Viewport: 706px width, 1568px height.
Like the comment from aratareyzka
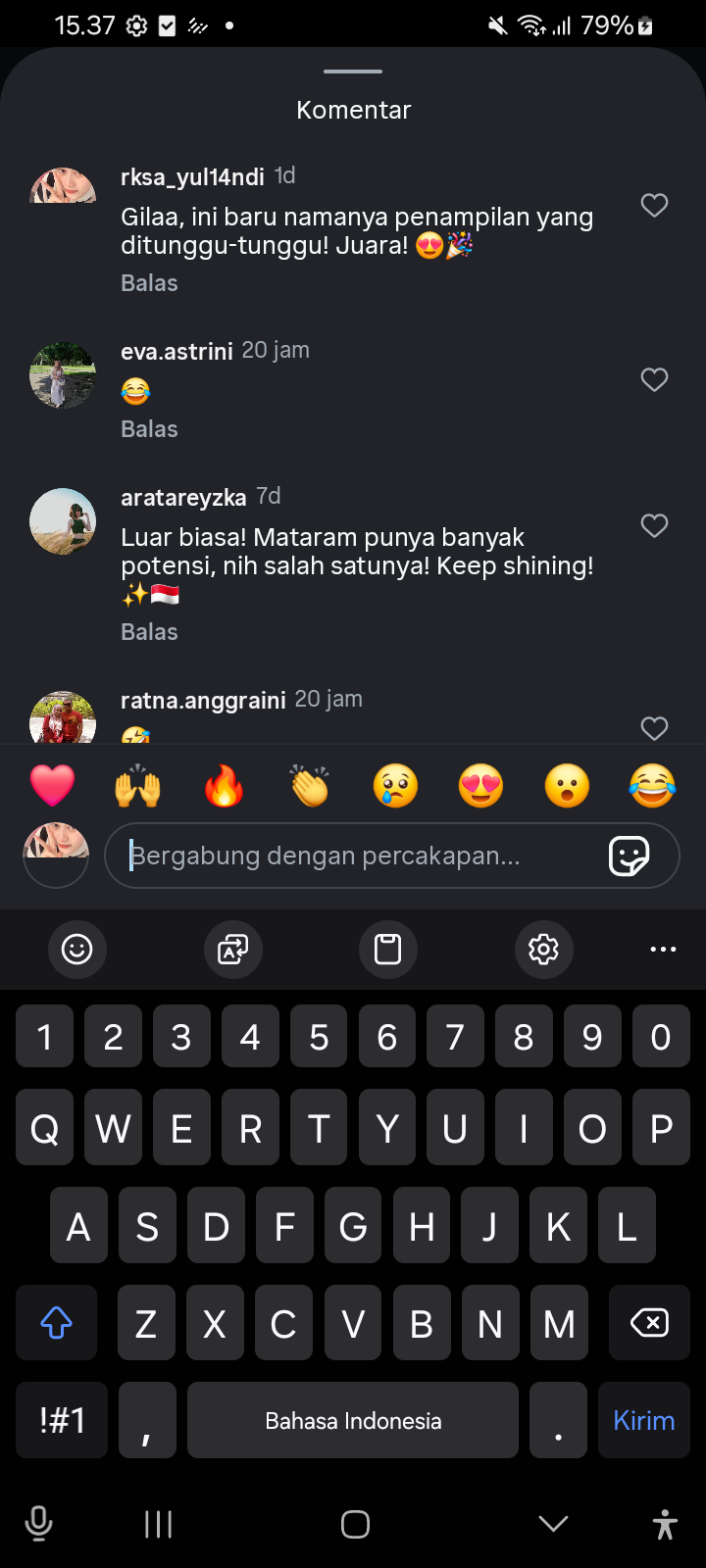point(654,525)
